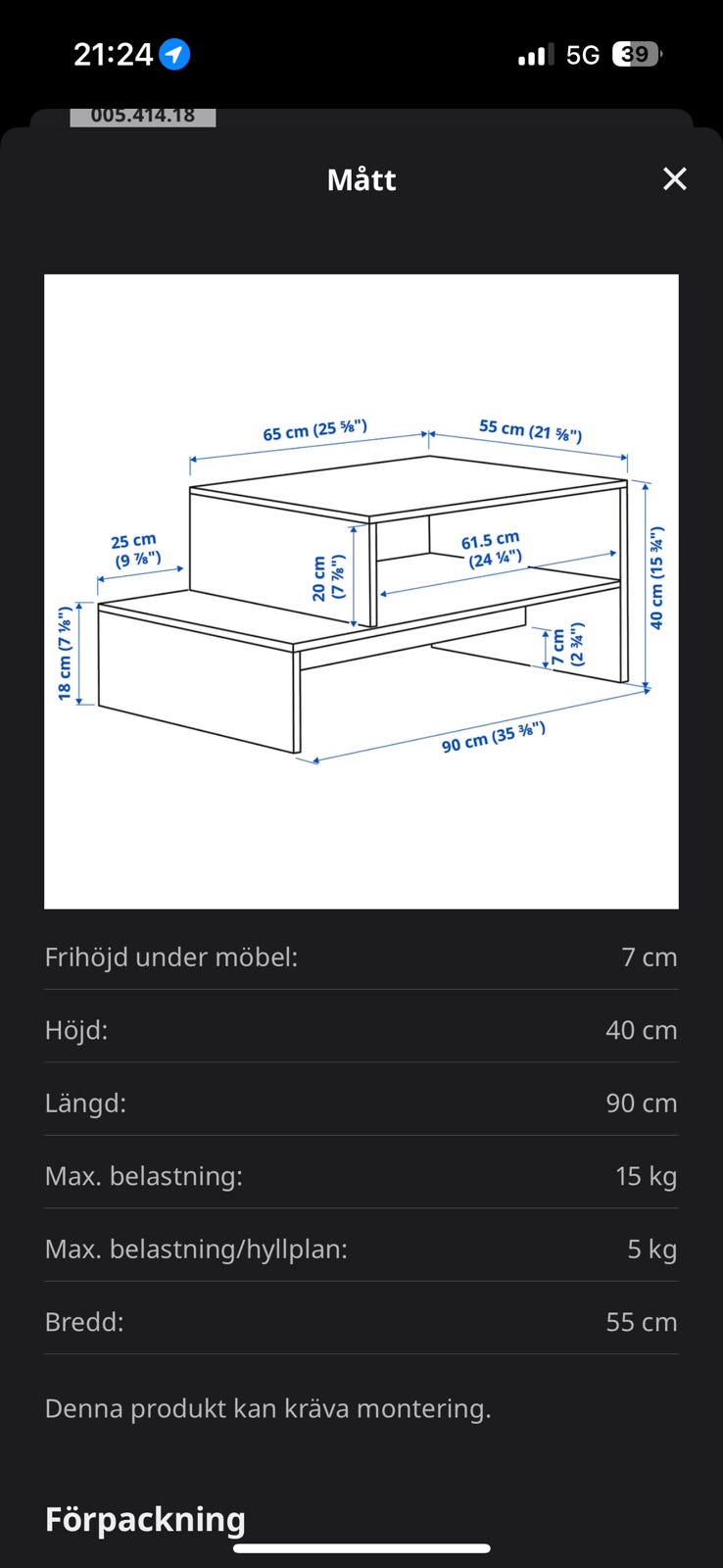Close the Mått measurements sheet
The width and height of the screenshot is (723, 1568).
[674, 178]
